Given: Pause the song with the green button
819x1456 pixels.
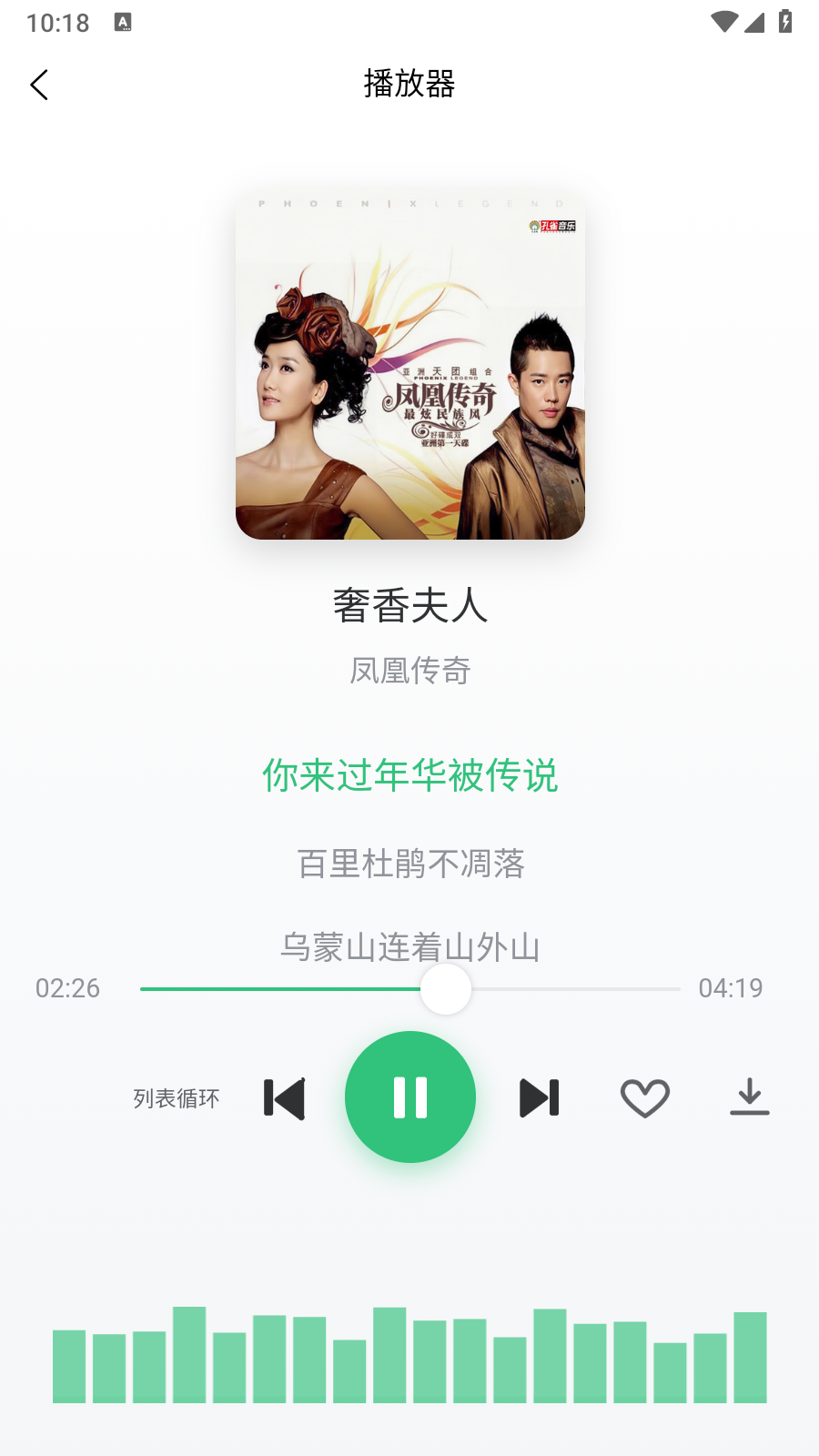Looking at the screenshot, I should coord(410,1097).
